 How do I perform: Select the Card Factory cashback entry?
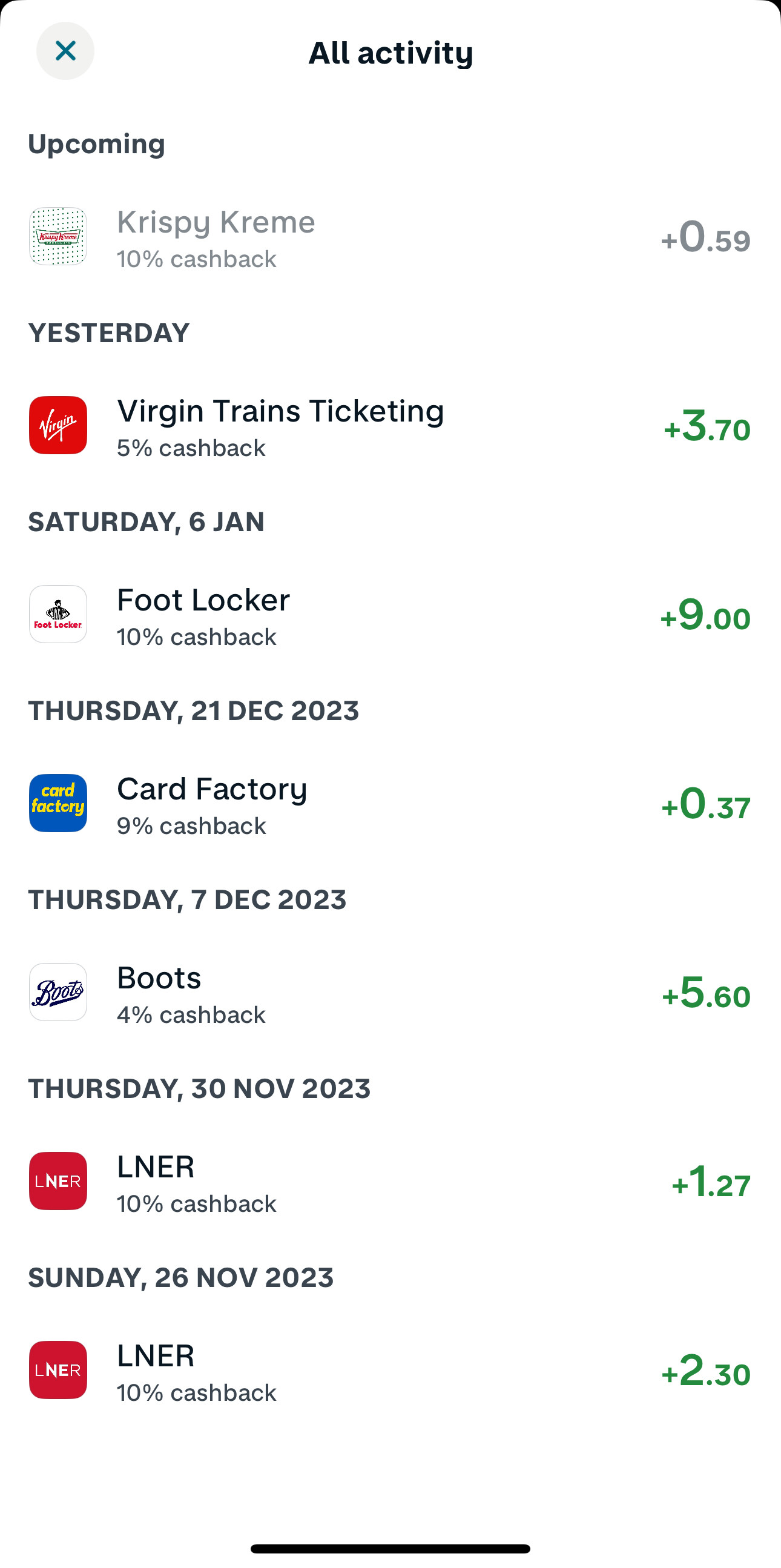coord(391,804)
